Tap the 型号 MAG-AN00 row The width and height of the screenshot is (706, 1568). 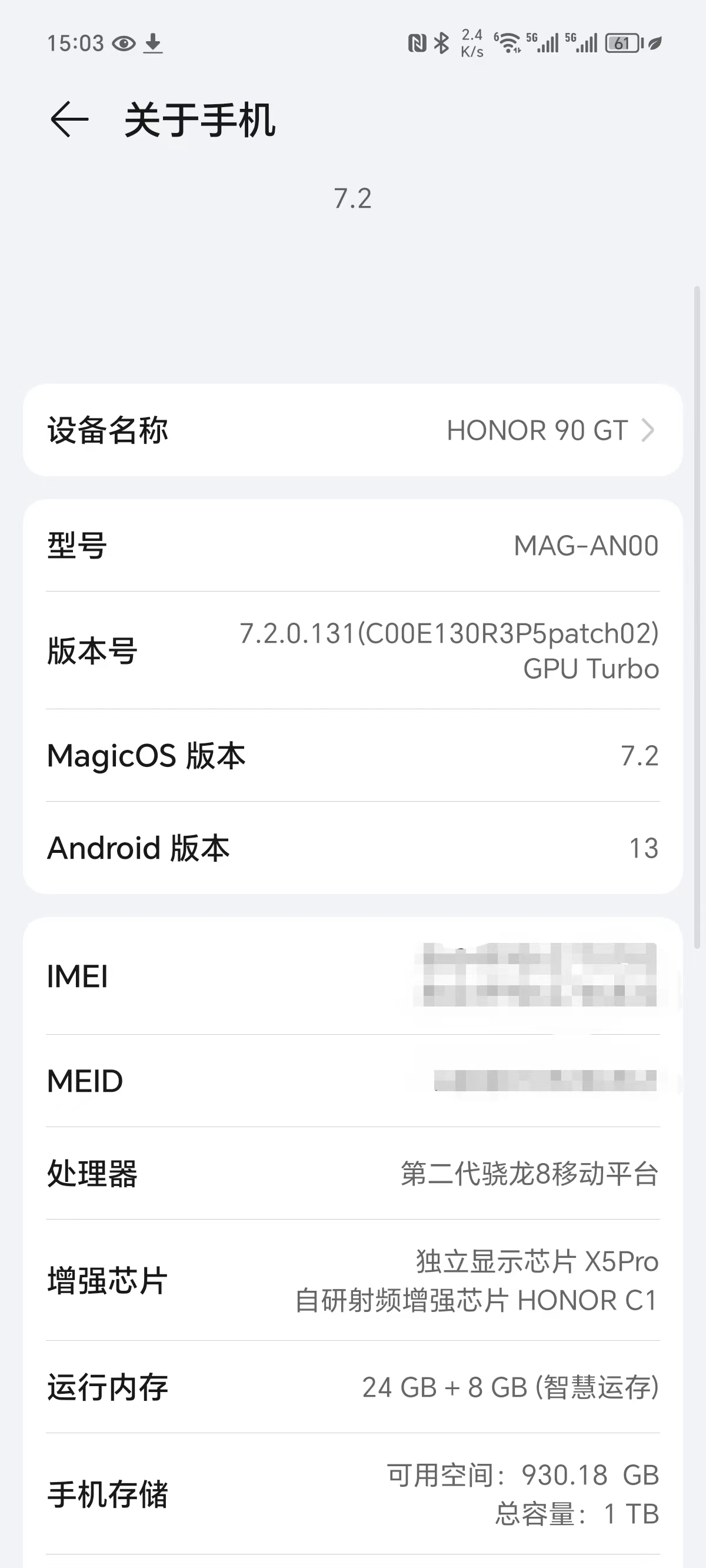pos(352,546)
